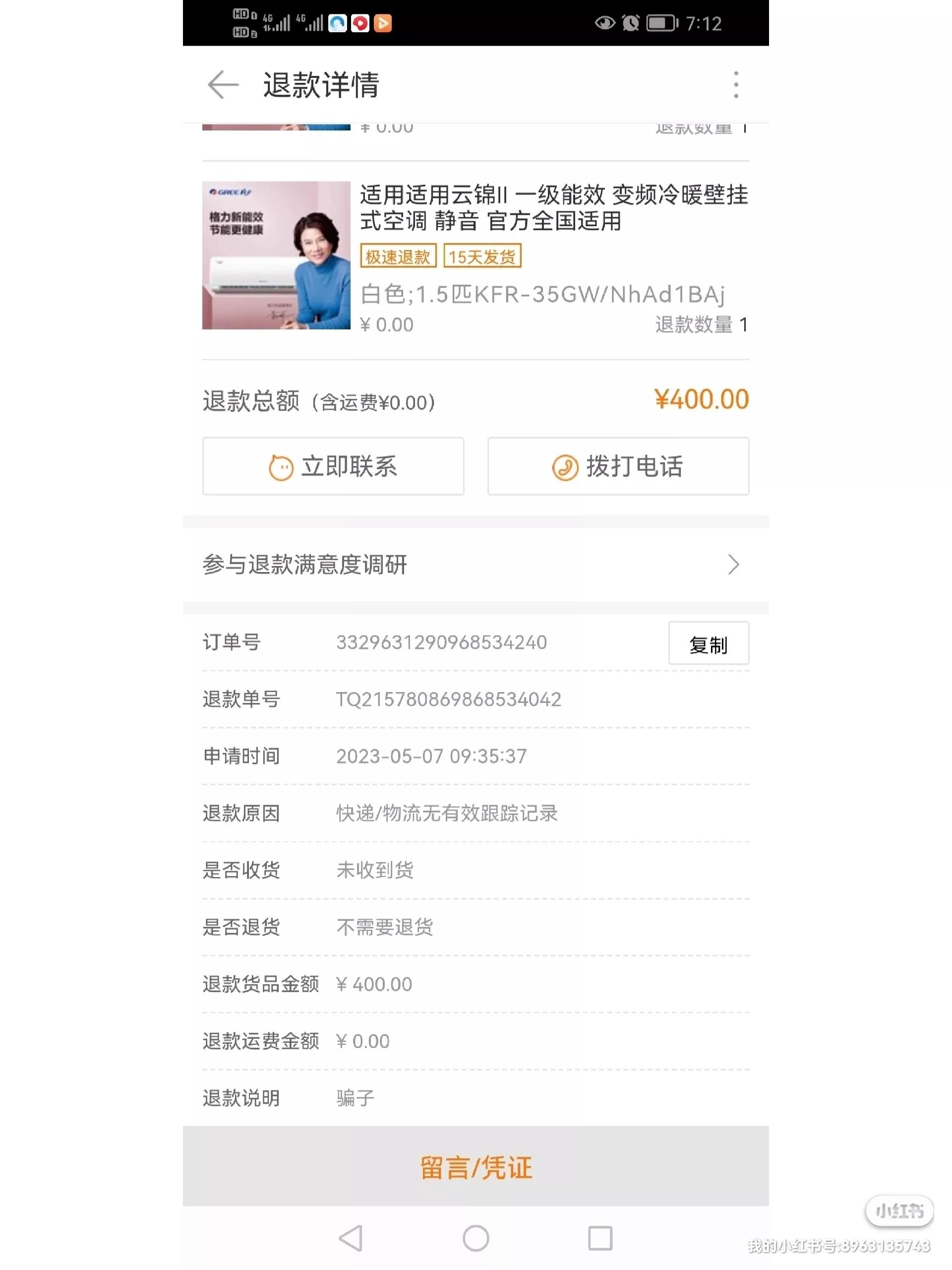This screenshot has width=952, height=1270.
Task: Open the three-dot overflow menu
Action: 736,85
